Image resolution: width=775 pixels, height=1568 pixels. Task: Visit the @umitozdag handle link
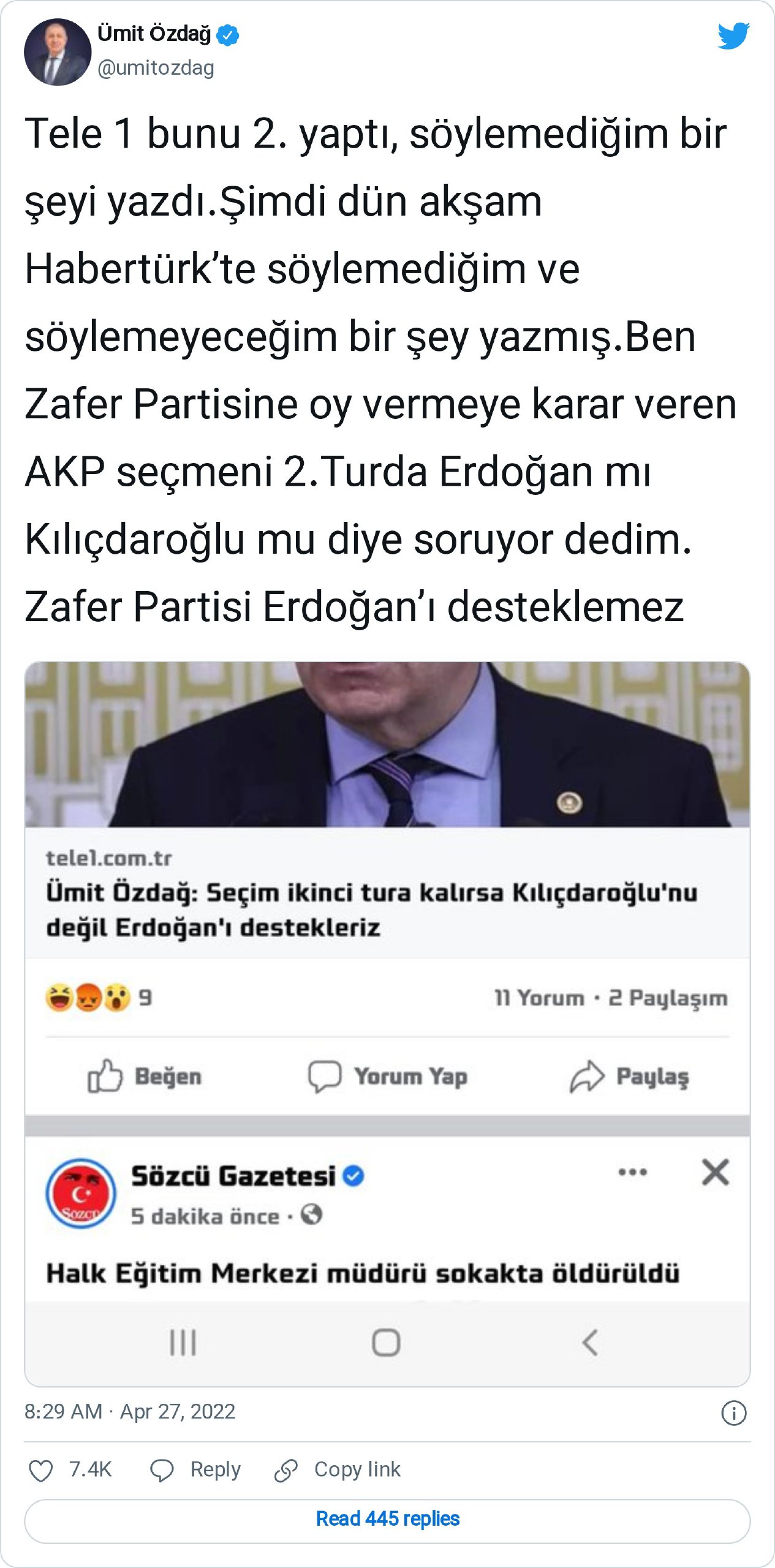point(156,68)
